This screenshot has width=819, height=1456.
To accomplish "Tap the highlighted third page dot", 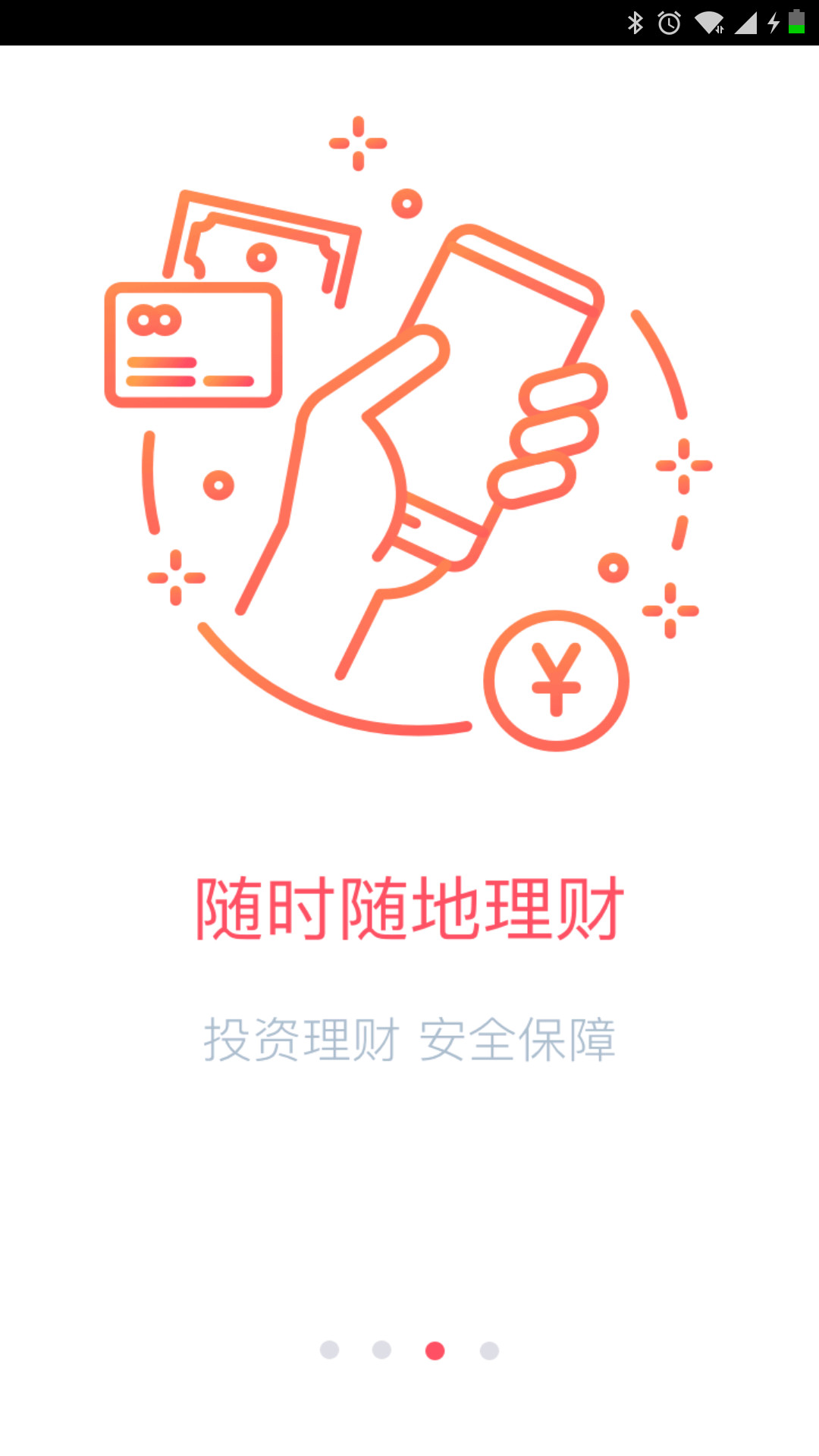I will click(x=435, y=1351).
